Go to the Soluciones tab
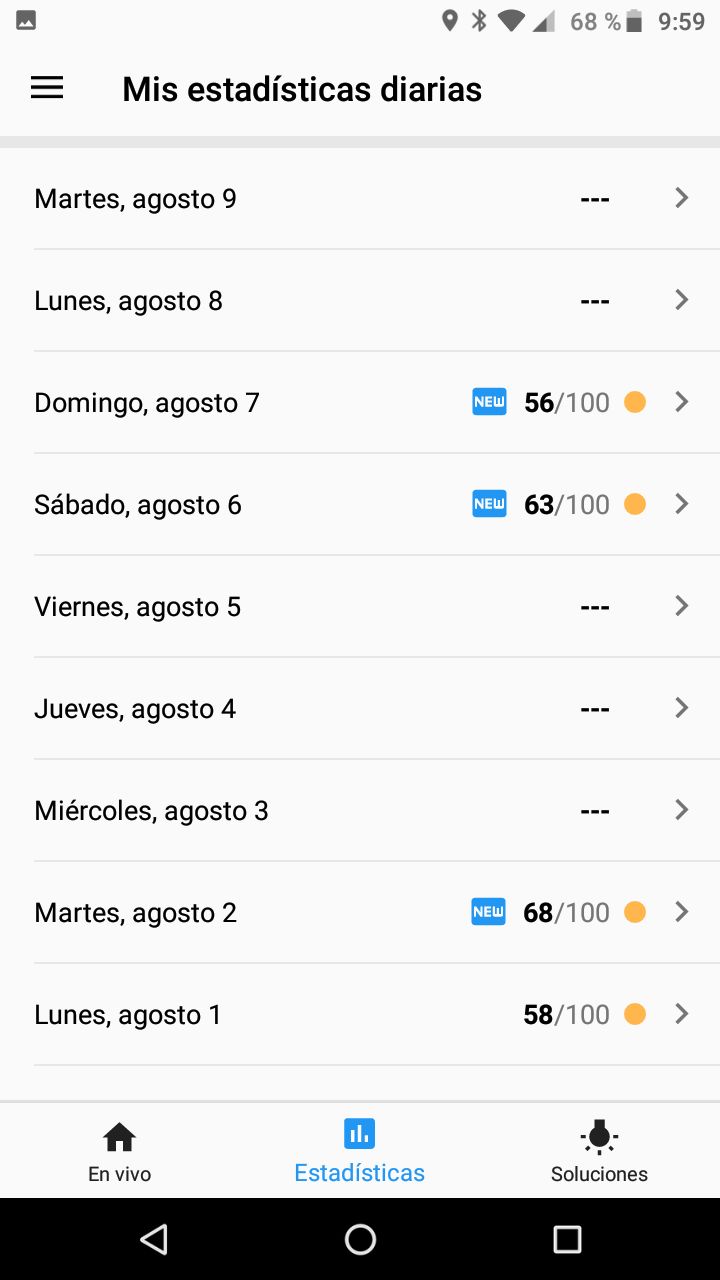 pyautogui.click(x=600, y=1151)
